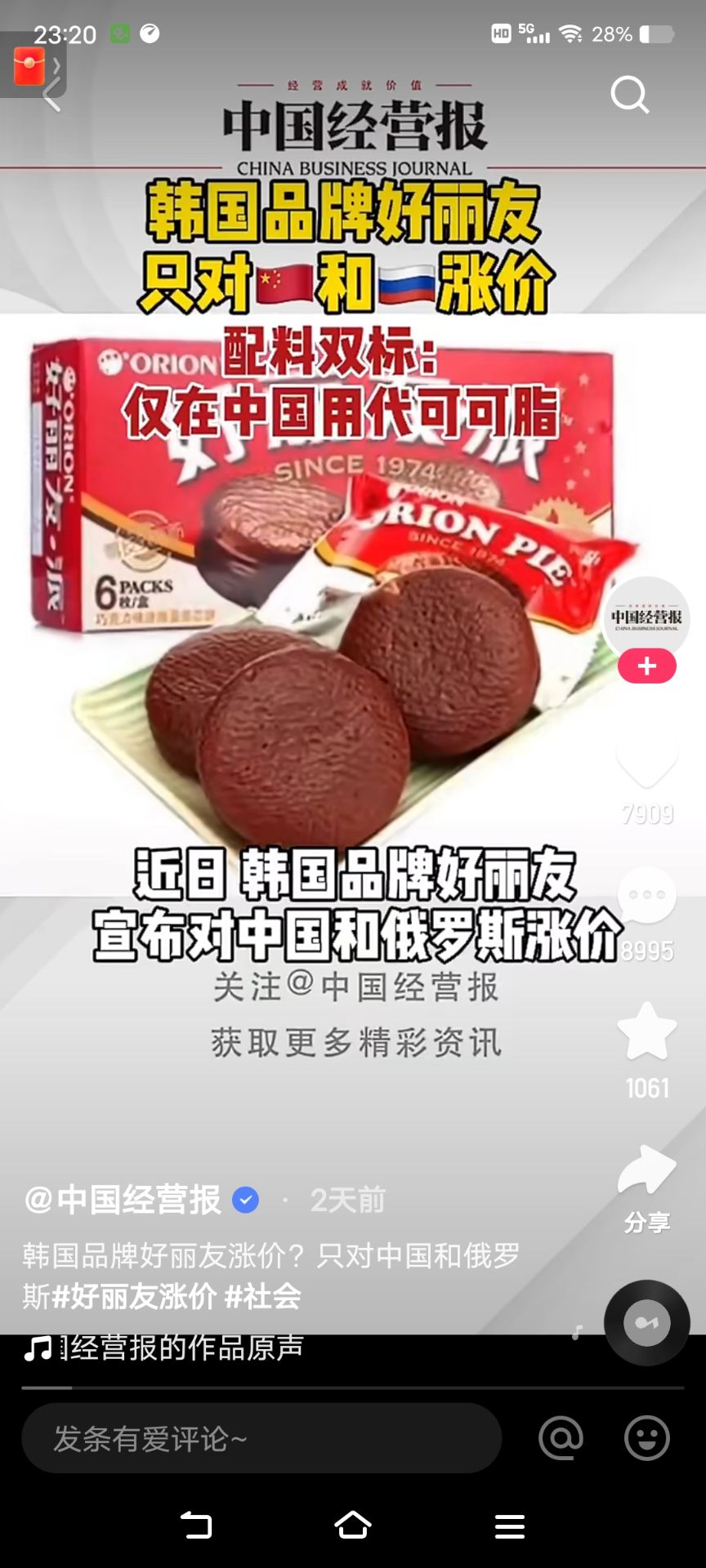Follow 中国经营报 with the red plus button
The image size is (706, 1568).
pyautogui.click(x=646, y=666)
